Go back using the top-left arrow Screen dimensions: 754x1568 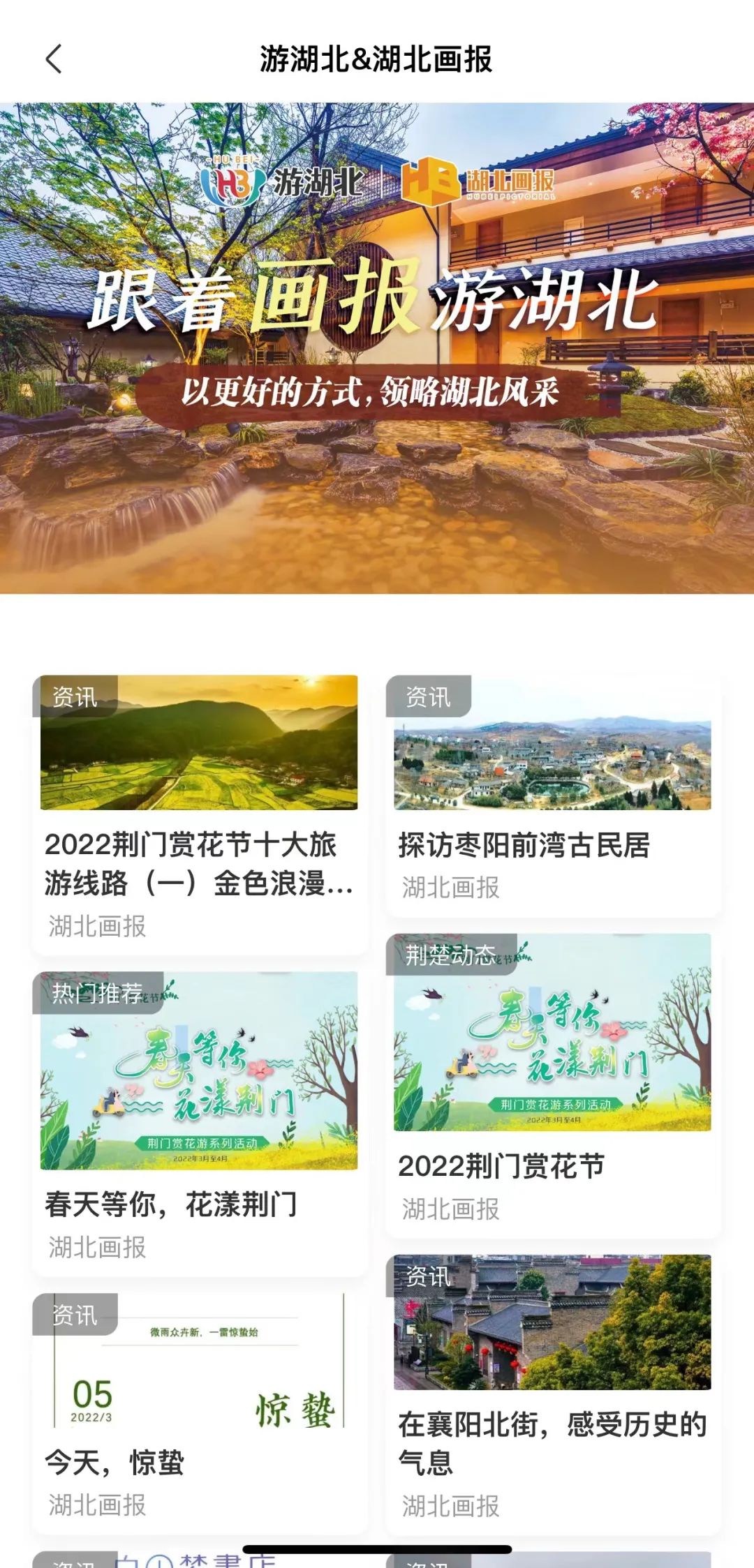coord(54,59)
